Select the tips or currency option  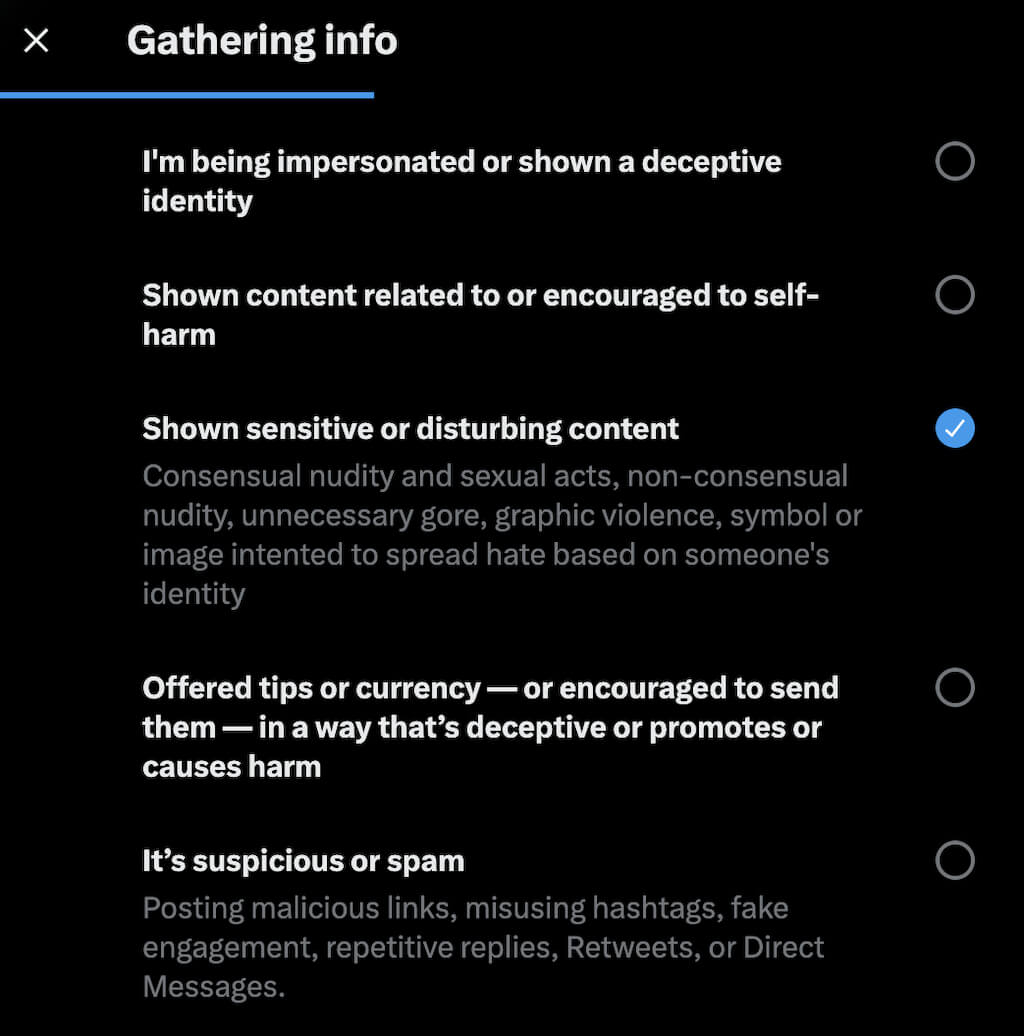point(954,688)
